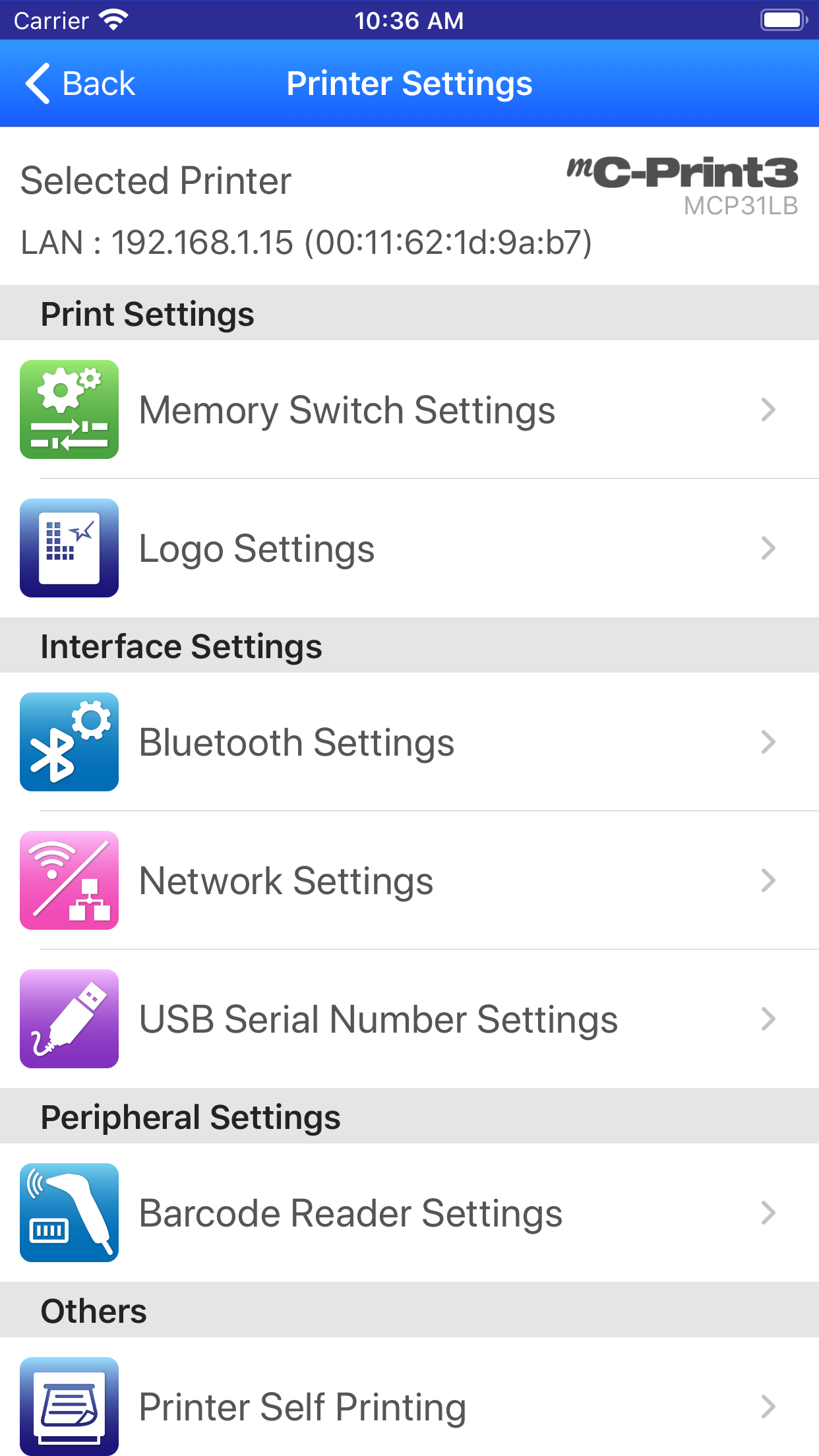The height and width of the screenshot is (1456, 819).
Task: Expand the Memory Switch Settings chevron
Action: point(768,409)
